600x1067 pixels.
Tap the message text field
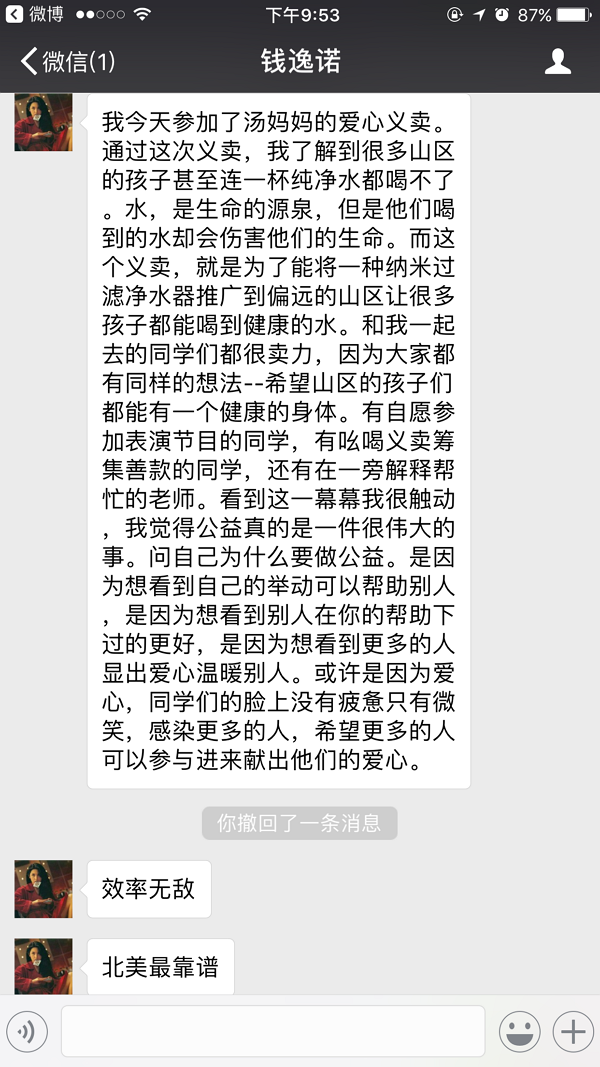point(273,1032)
